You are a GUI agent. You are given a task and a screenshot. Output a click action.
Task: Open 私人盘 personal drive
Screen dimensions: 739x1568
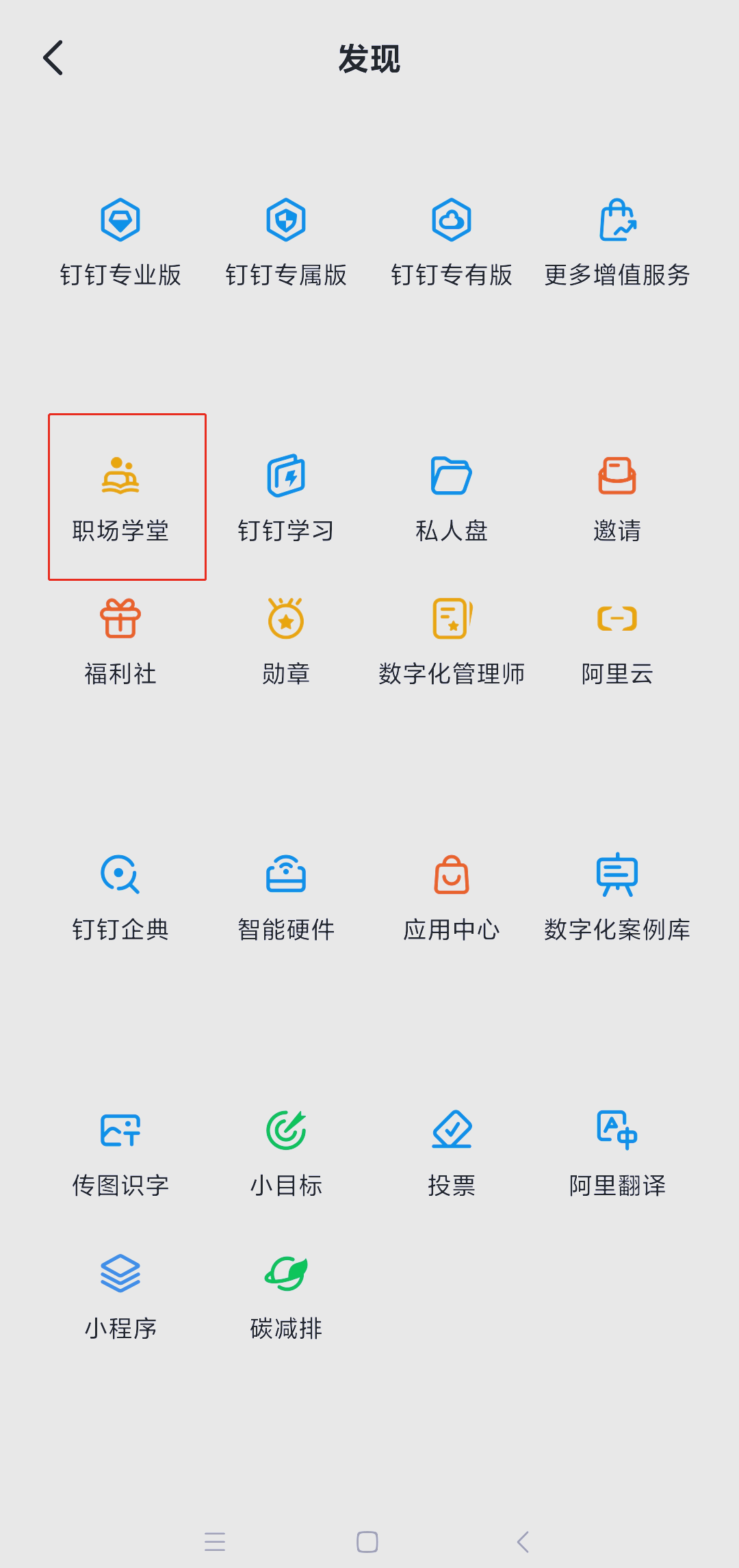(452, 496)
